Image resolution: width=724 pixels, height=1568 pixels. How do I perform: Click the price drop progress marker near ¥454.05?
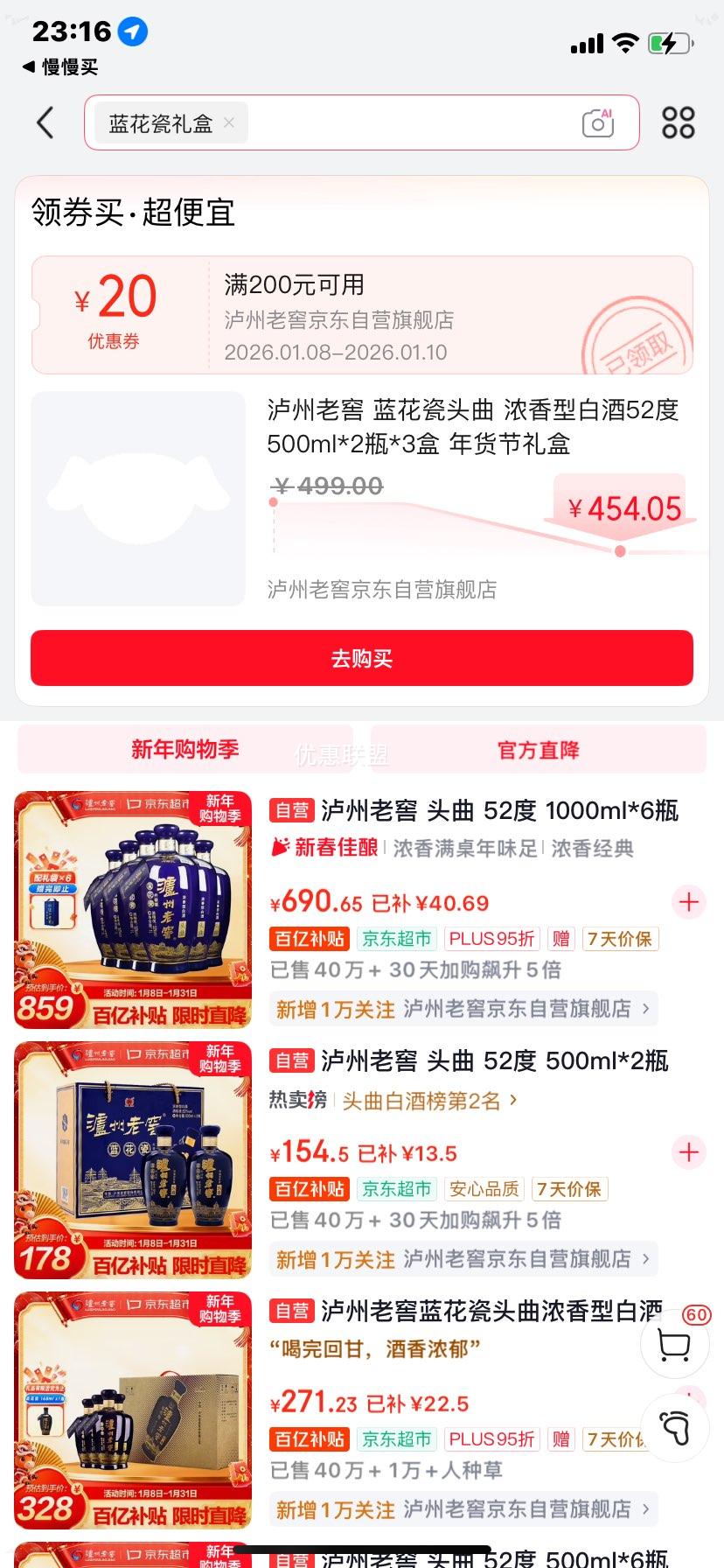click(620, 550)
